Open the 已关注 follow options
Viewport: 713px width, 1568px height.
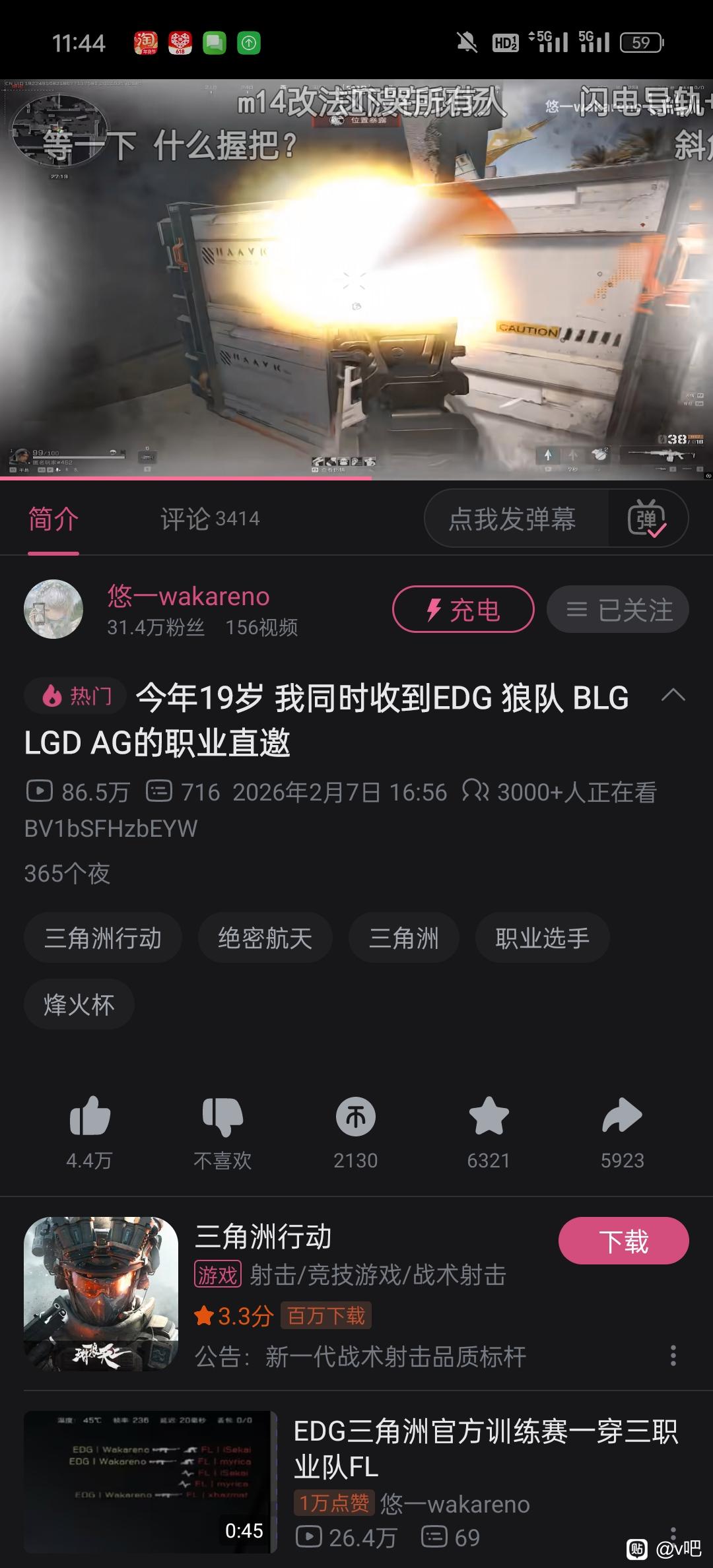coord(618,609)
